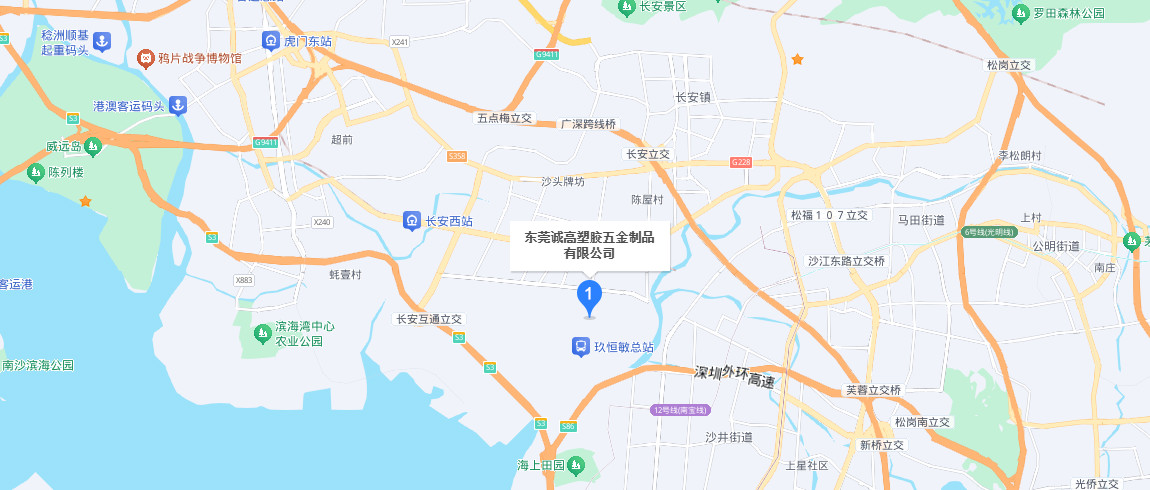This screenshot has width=1150, height=490.
Task: Select the 虎门东站 station icon
Action: click(x=271, y=41)
